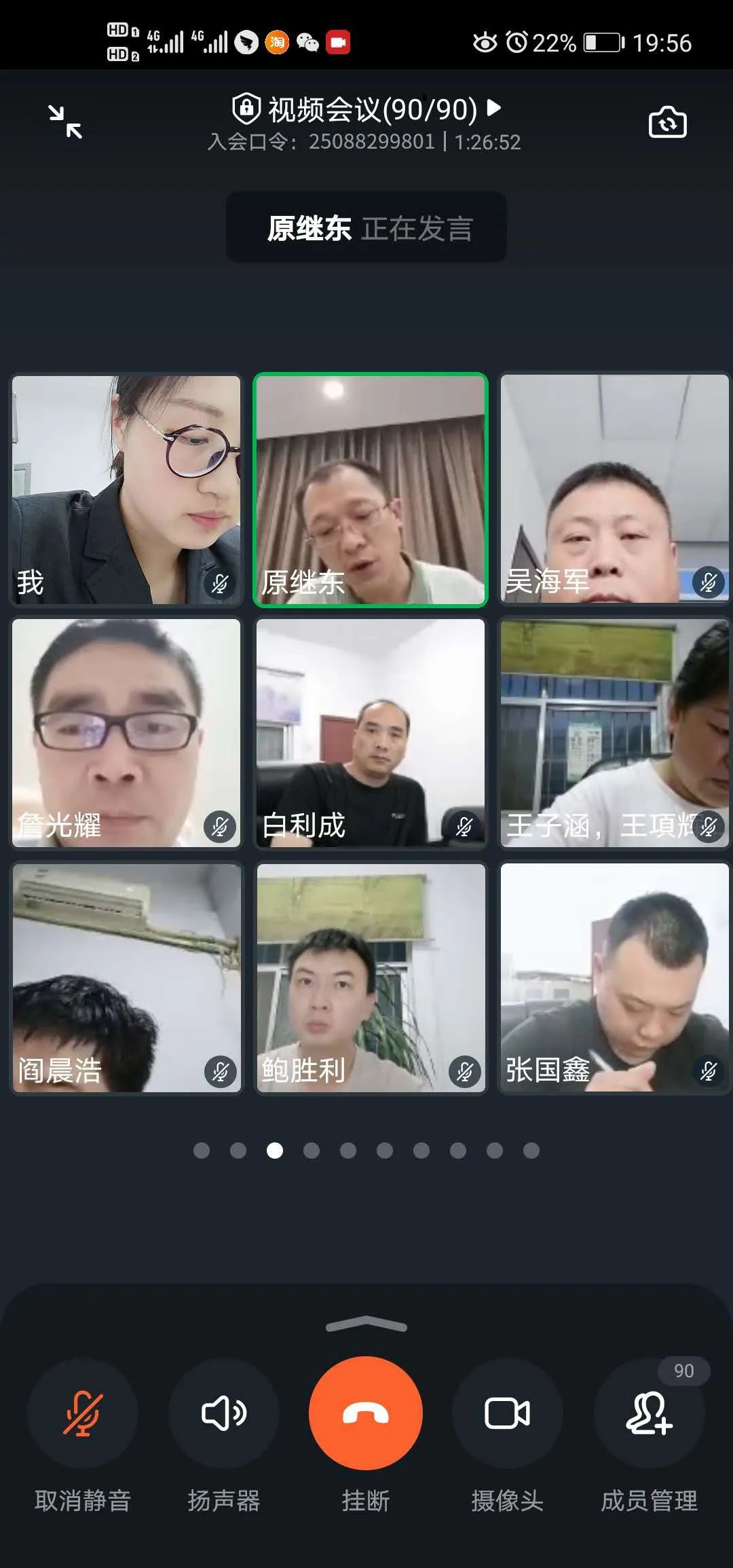The image size is (733, 1568).
Task: Tap 取消静音 to unmute the microphone
Action: point(82,1415)
